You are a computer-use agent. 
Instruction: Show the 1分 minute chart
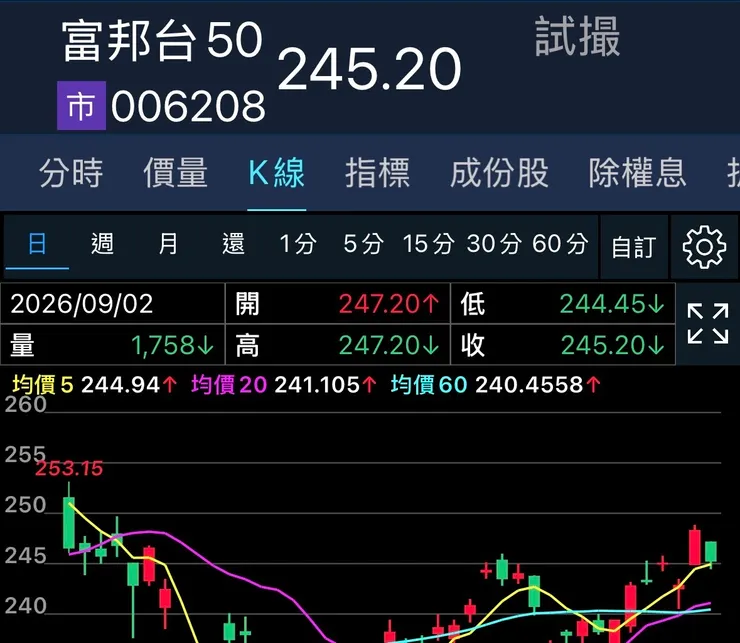[298, 244]
